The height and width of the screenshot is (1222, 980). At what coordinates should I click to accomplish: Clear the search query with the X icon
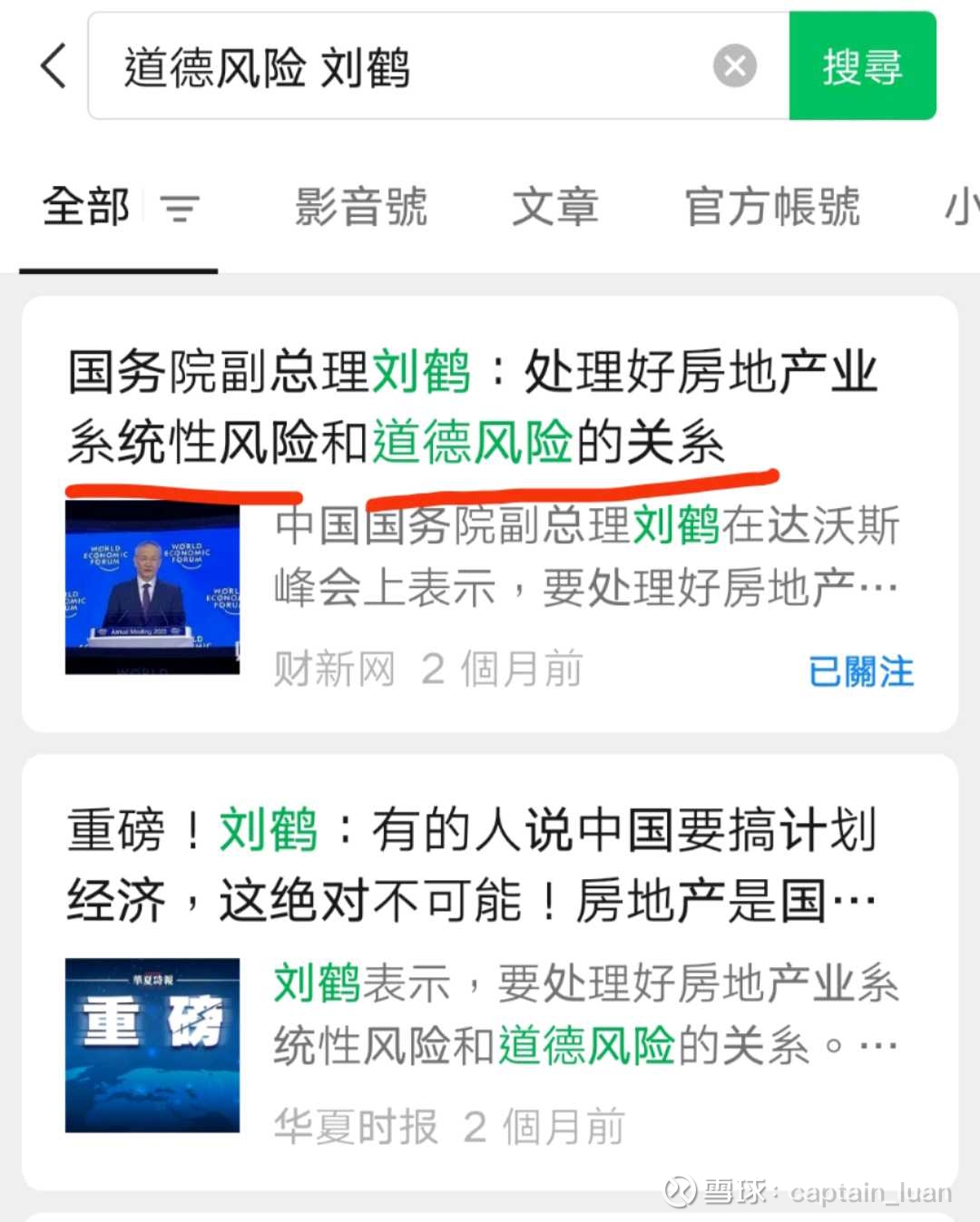tap(734, 65)
